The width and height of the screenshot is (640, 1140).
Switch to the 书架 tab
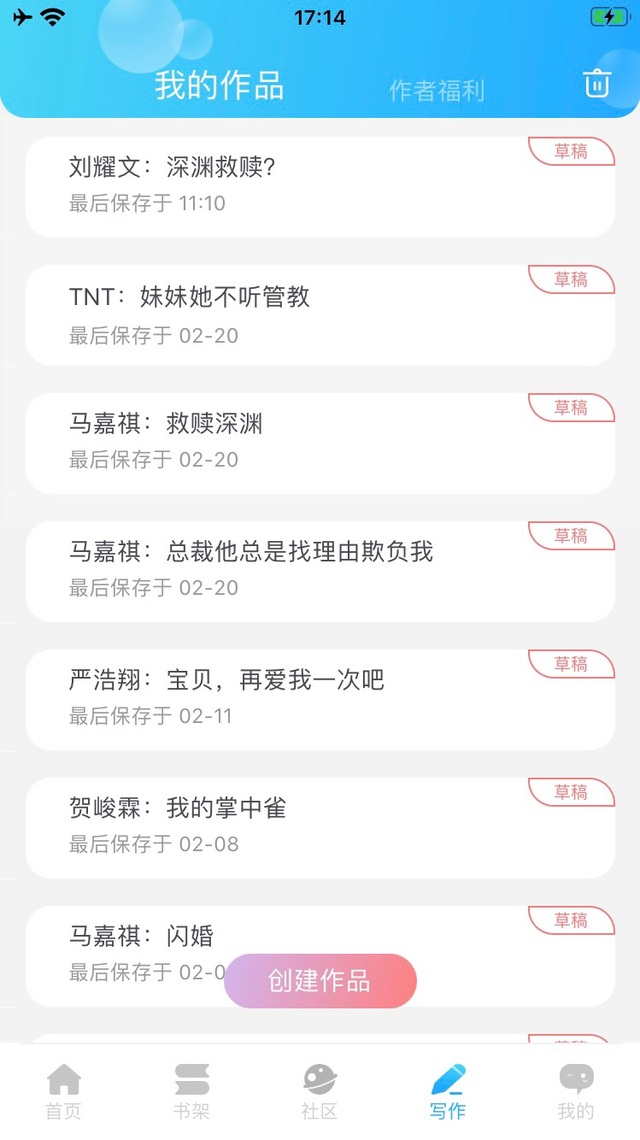click(192, 1091)
